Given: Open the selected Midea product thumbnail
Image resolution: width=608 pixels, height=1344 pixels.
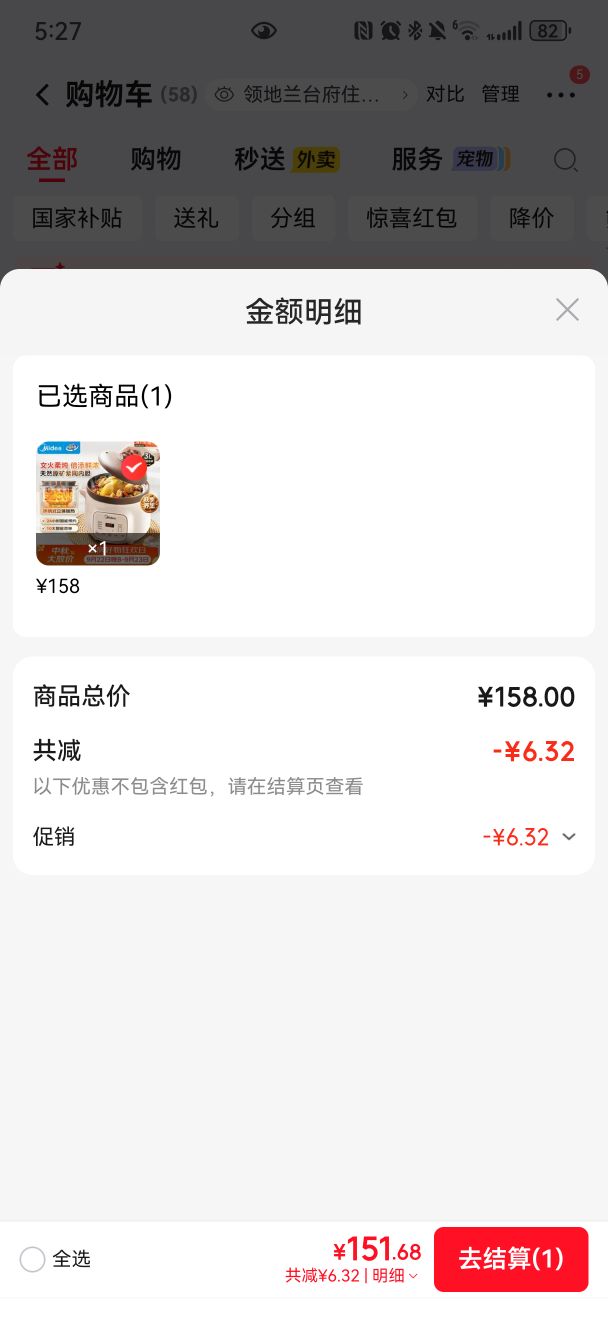Looking at the screenshot, I should pyautogui.click(x=98, y=504).
